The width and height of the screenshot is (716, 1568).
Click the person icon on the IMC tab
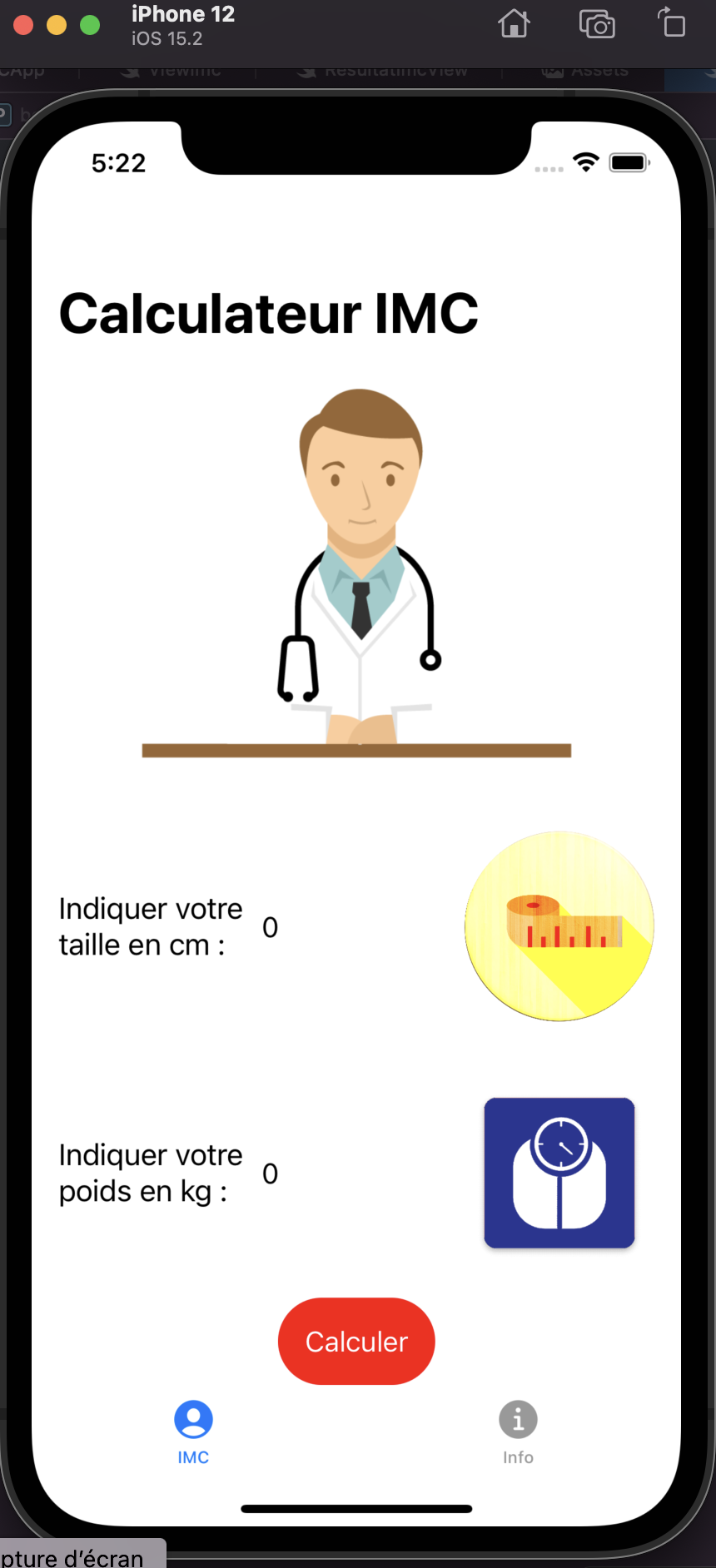point(193,1419)
